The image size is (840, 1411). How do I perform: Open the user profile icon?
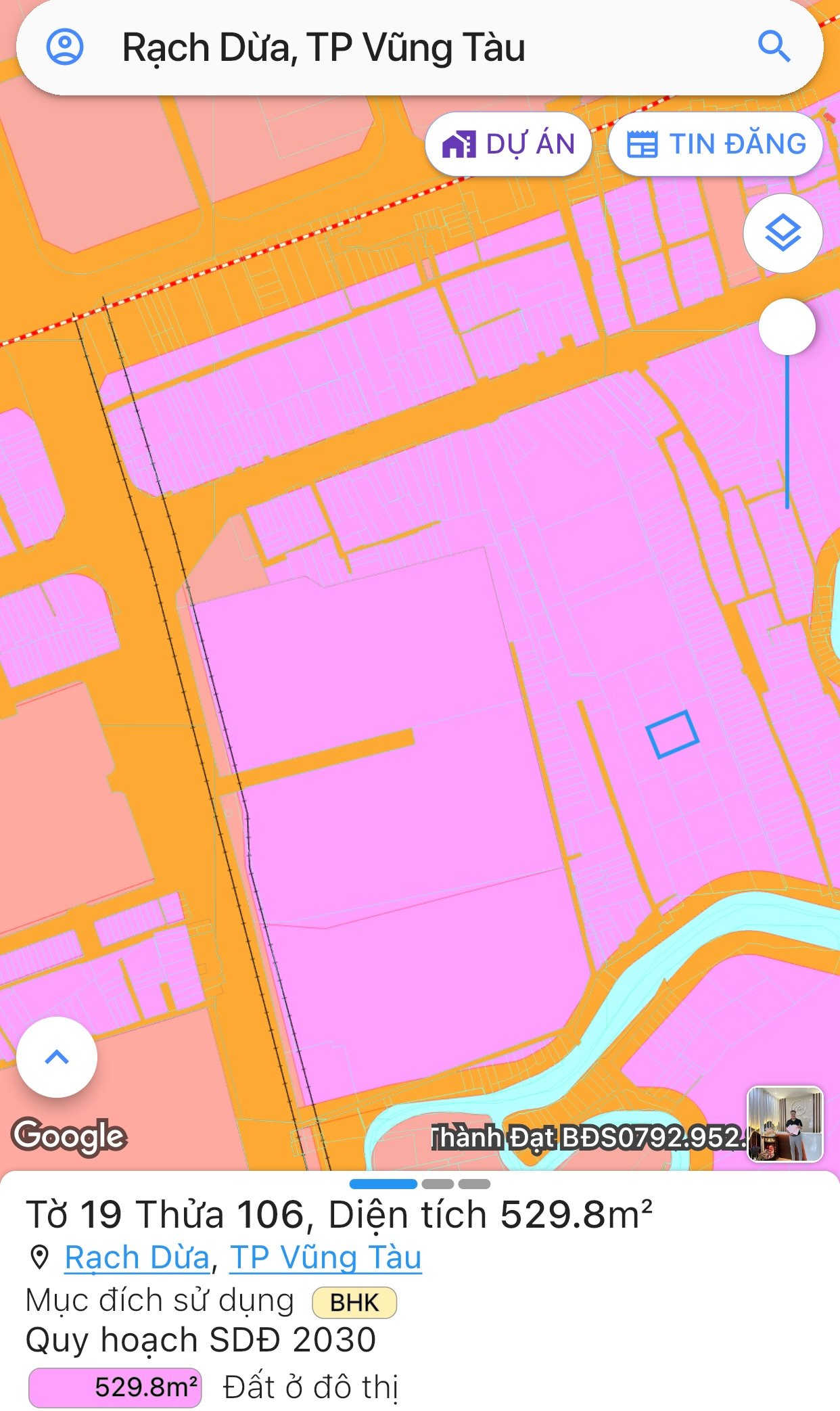(x=65, y=47)
